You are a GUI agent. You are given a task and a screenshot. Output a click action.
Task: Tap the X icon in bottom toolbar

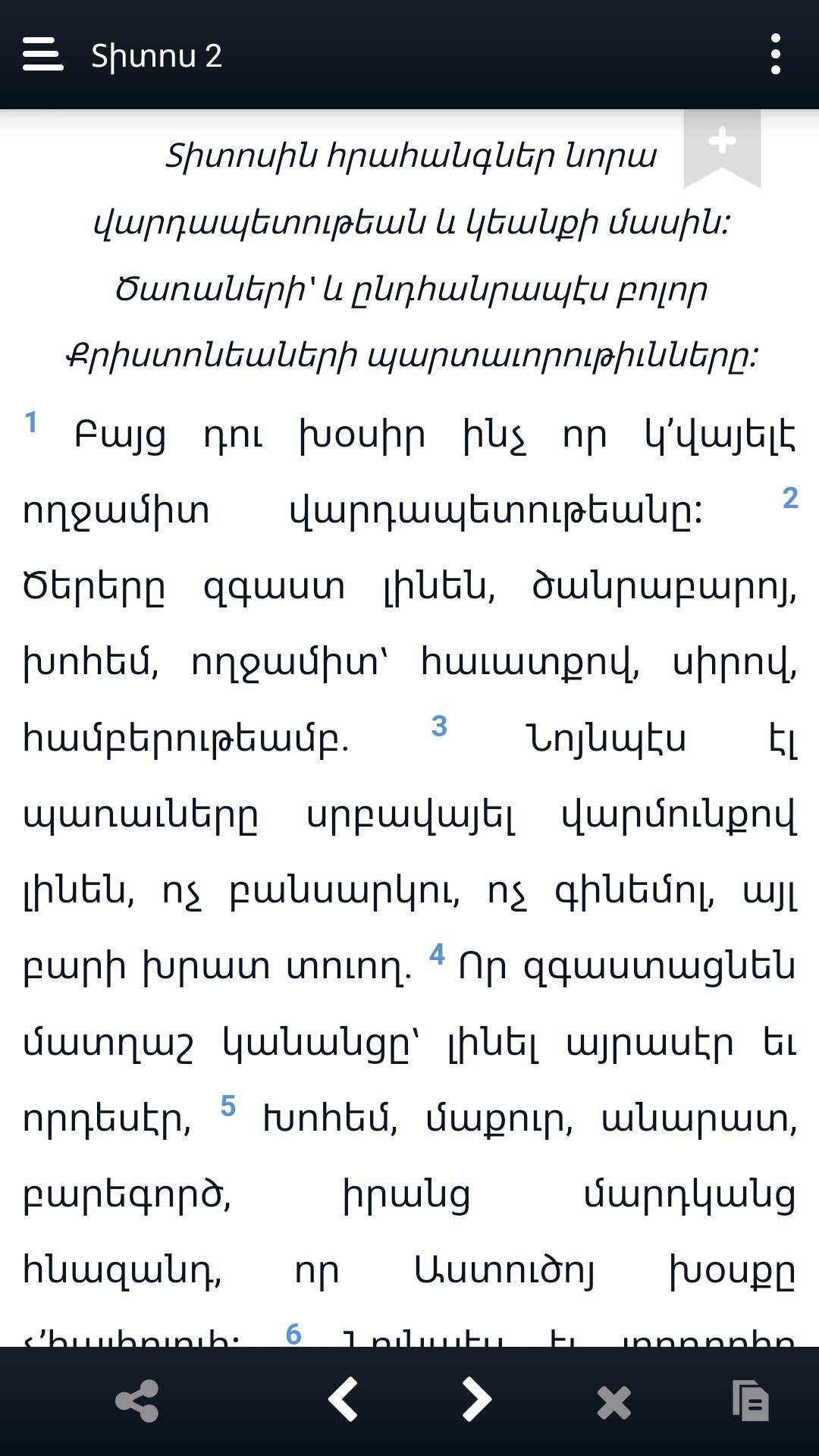613,1402
